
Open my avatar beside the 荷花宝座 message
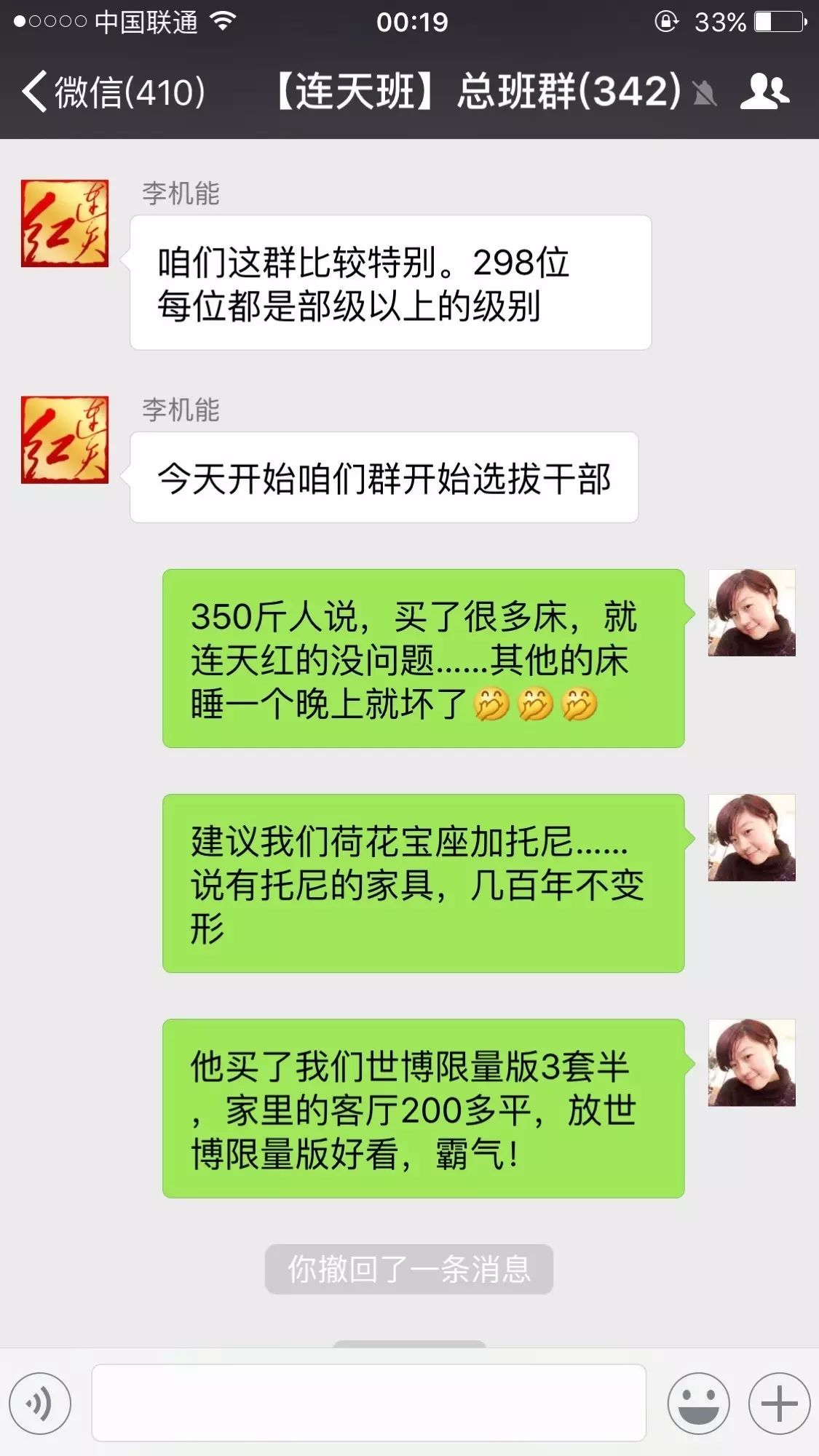pos(751,838)
